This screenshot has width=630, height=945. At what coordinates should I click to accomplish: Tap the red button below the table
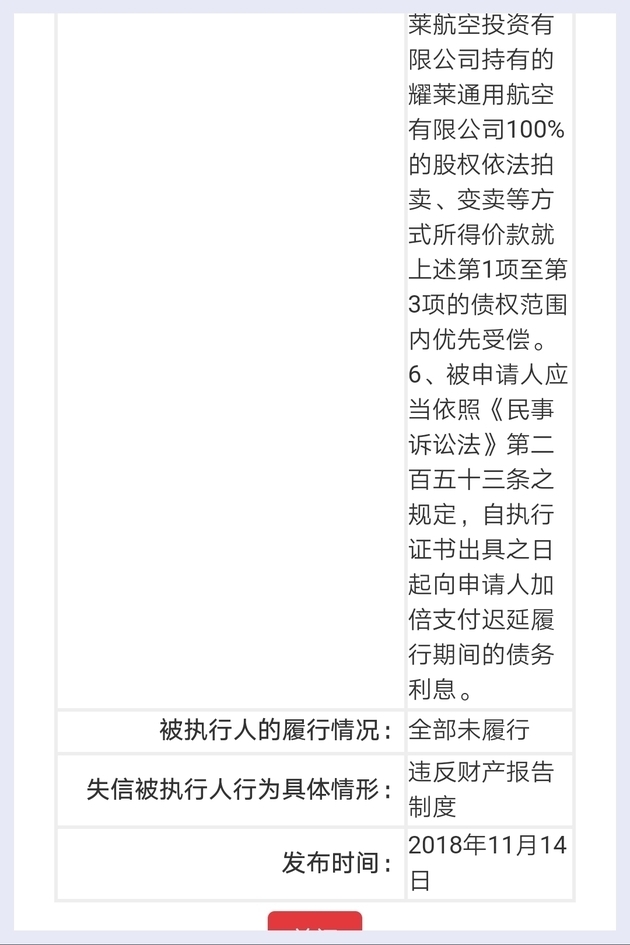coord(314,926)
